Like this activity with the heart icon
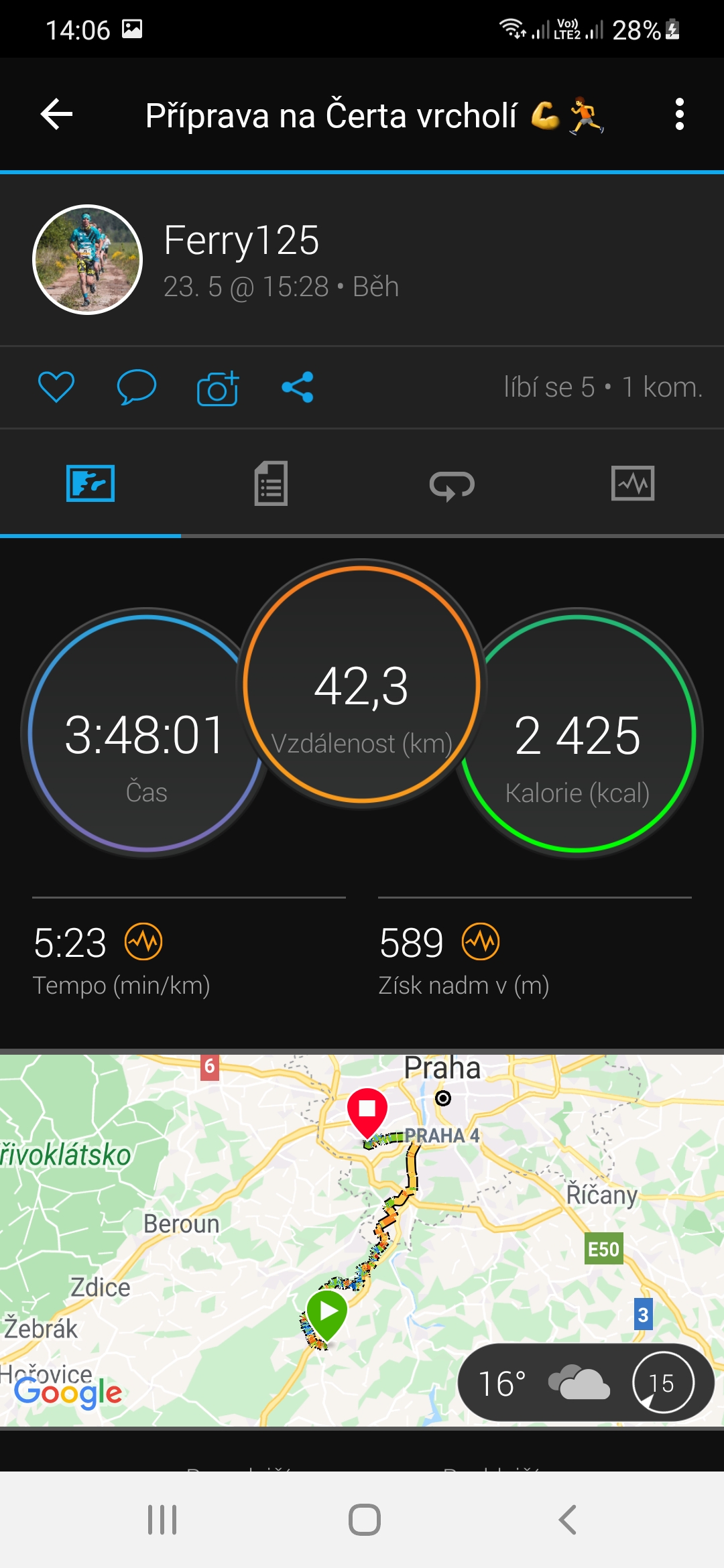724x1568 pixels. (56, 387)
